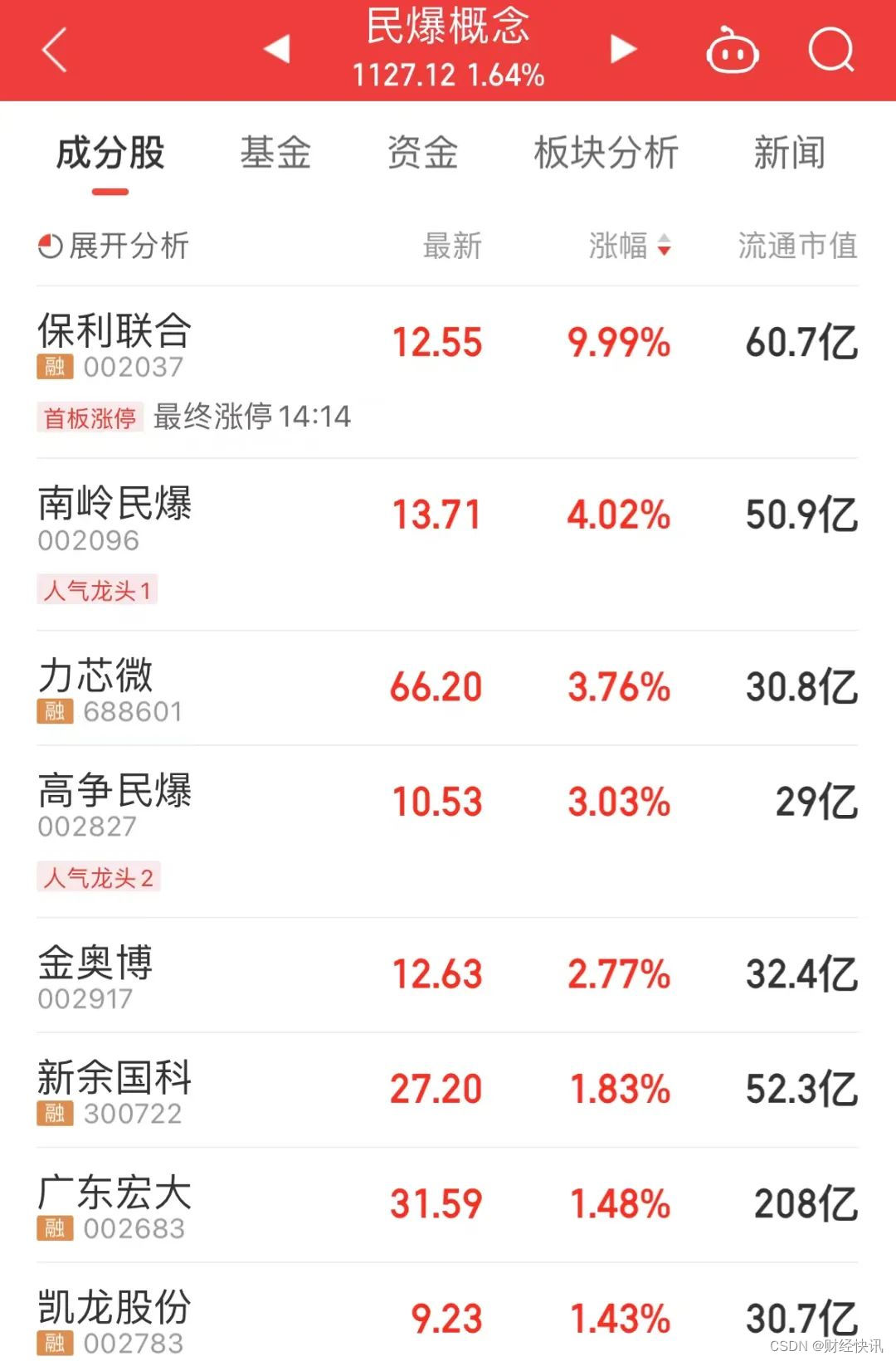The height and width of the screenshot is (1361, 896).
Task: Open stock 高争民爆 002827
Action: (115, 803)
